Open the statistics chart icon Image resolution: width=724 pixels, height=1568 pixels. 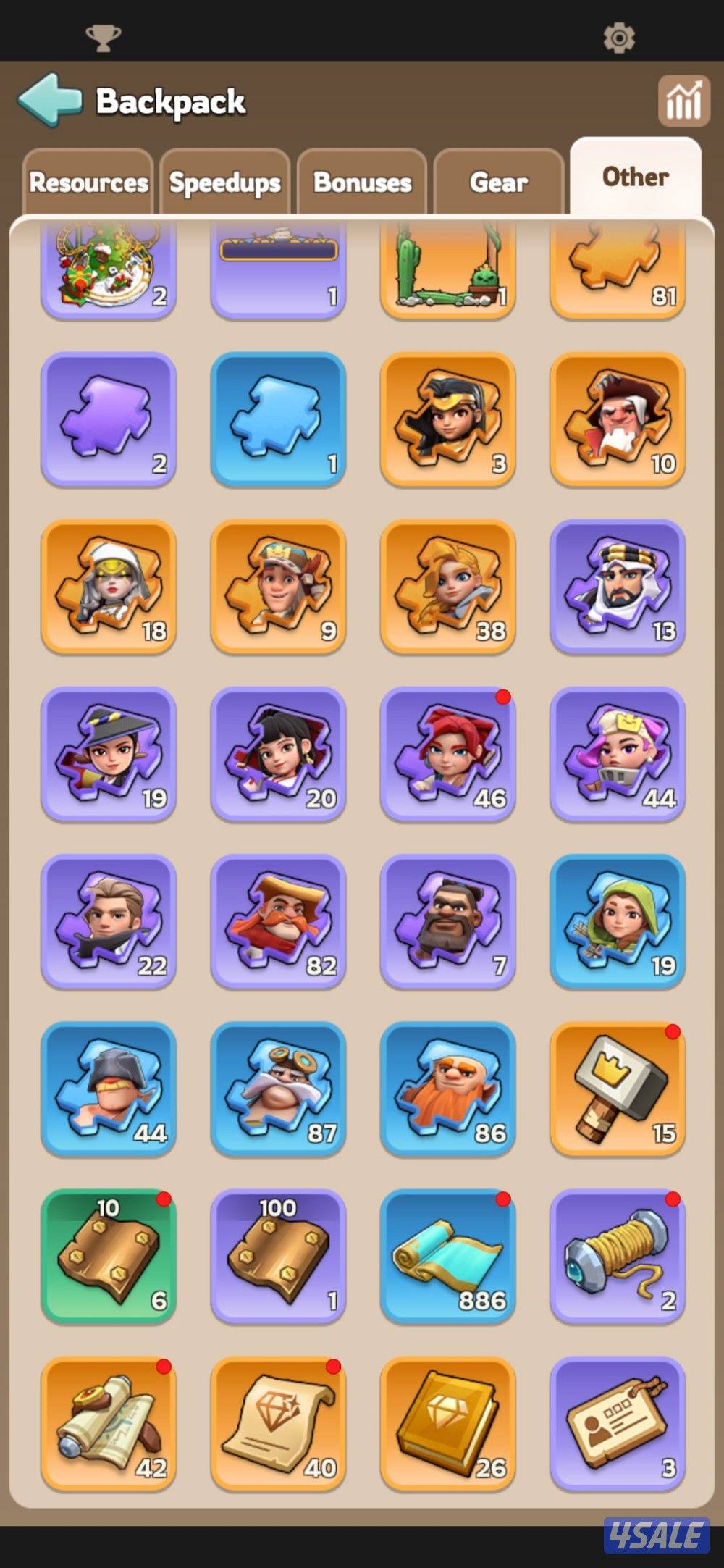click(x=683, y=101)
